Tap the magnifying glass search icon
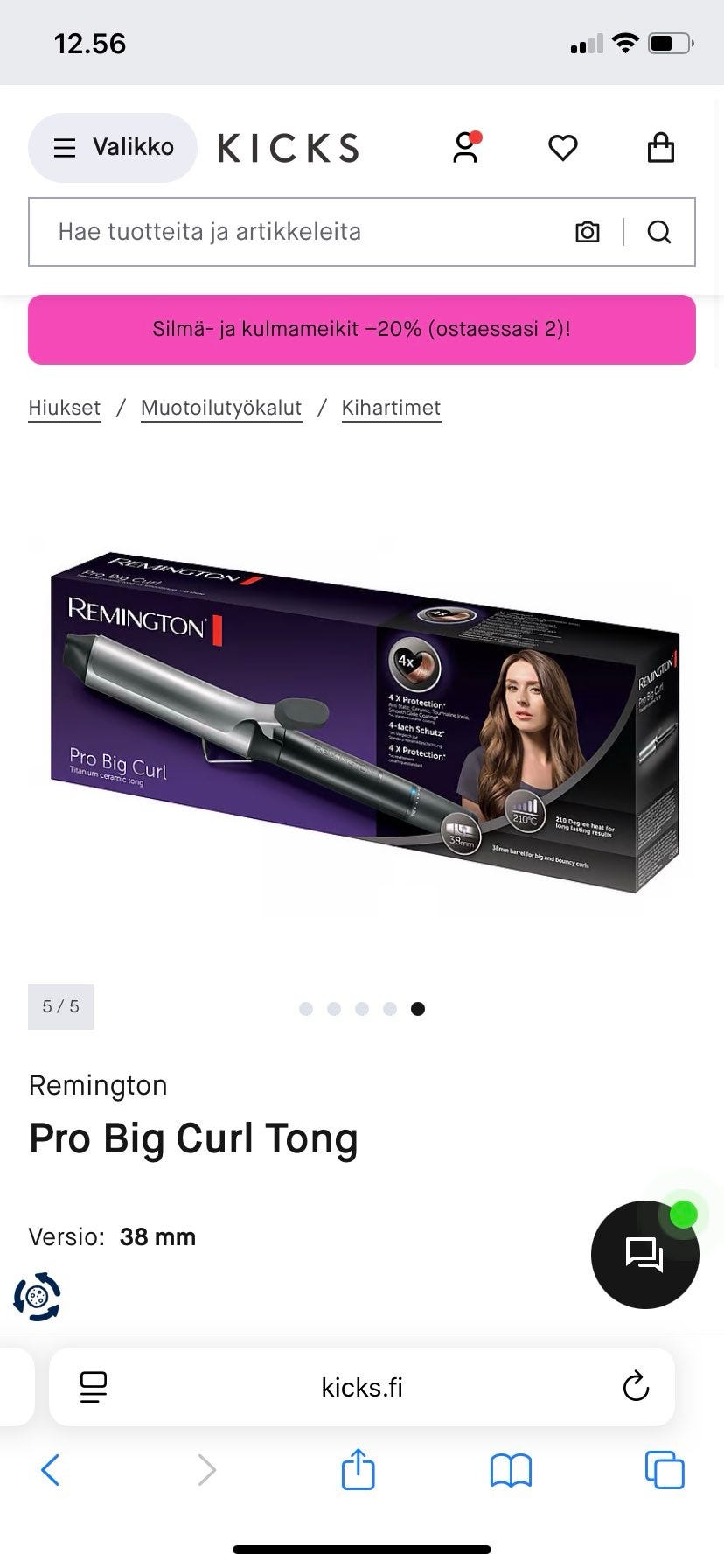Screen dimensions: 724x1568 click(659, 232)
